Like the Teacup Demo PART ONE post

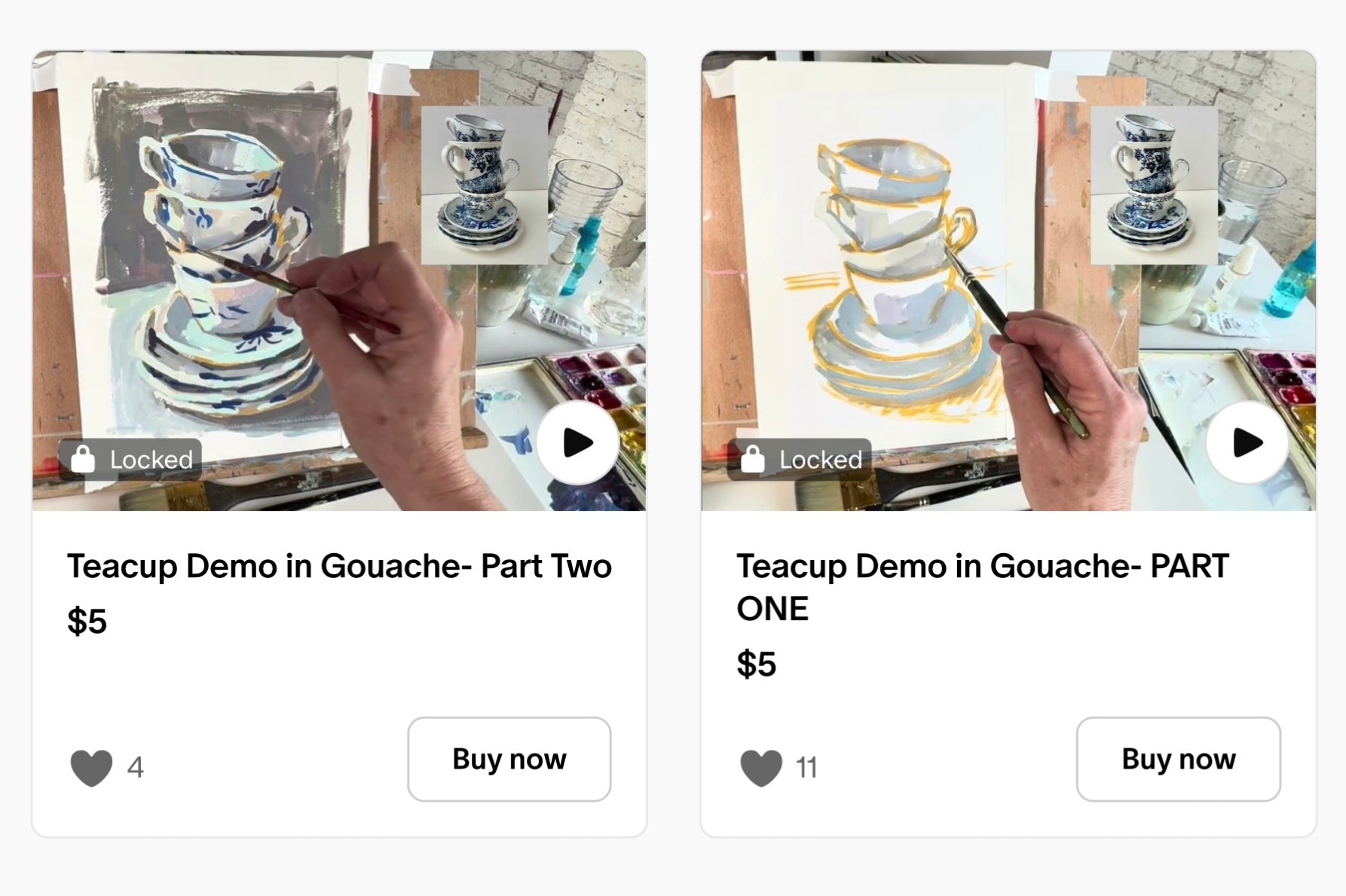pos(761,767)
